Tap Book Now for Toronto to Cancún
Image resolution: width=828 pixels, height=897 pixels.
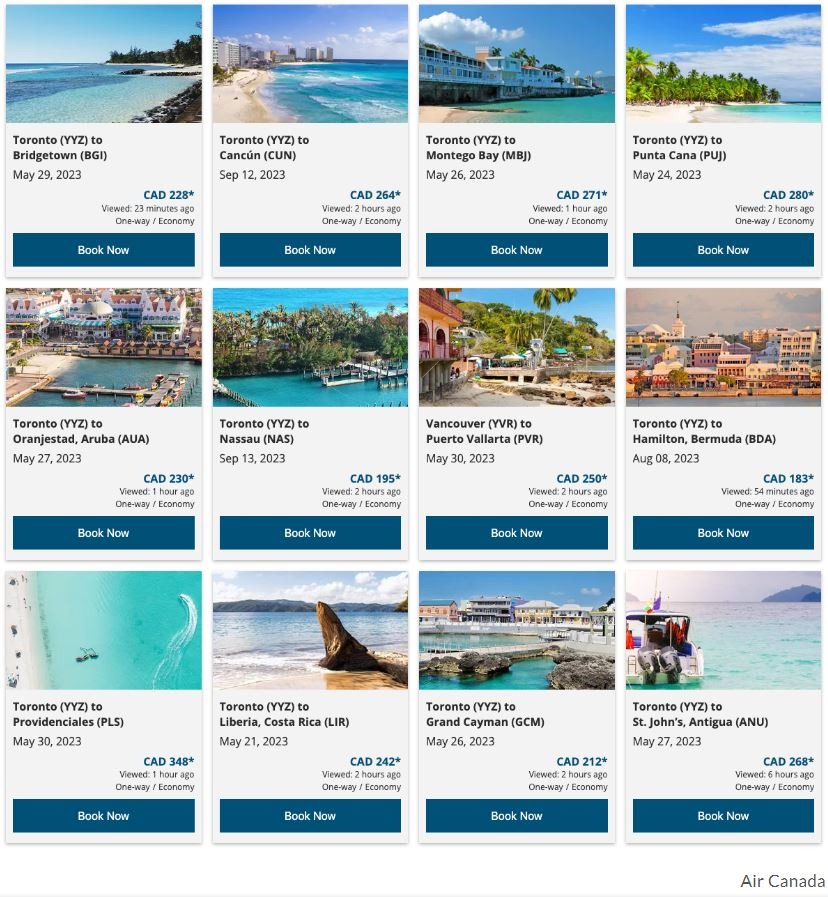pyautogui.click(x=310, y=250)
